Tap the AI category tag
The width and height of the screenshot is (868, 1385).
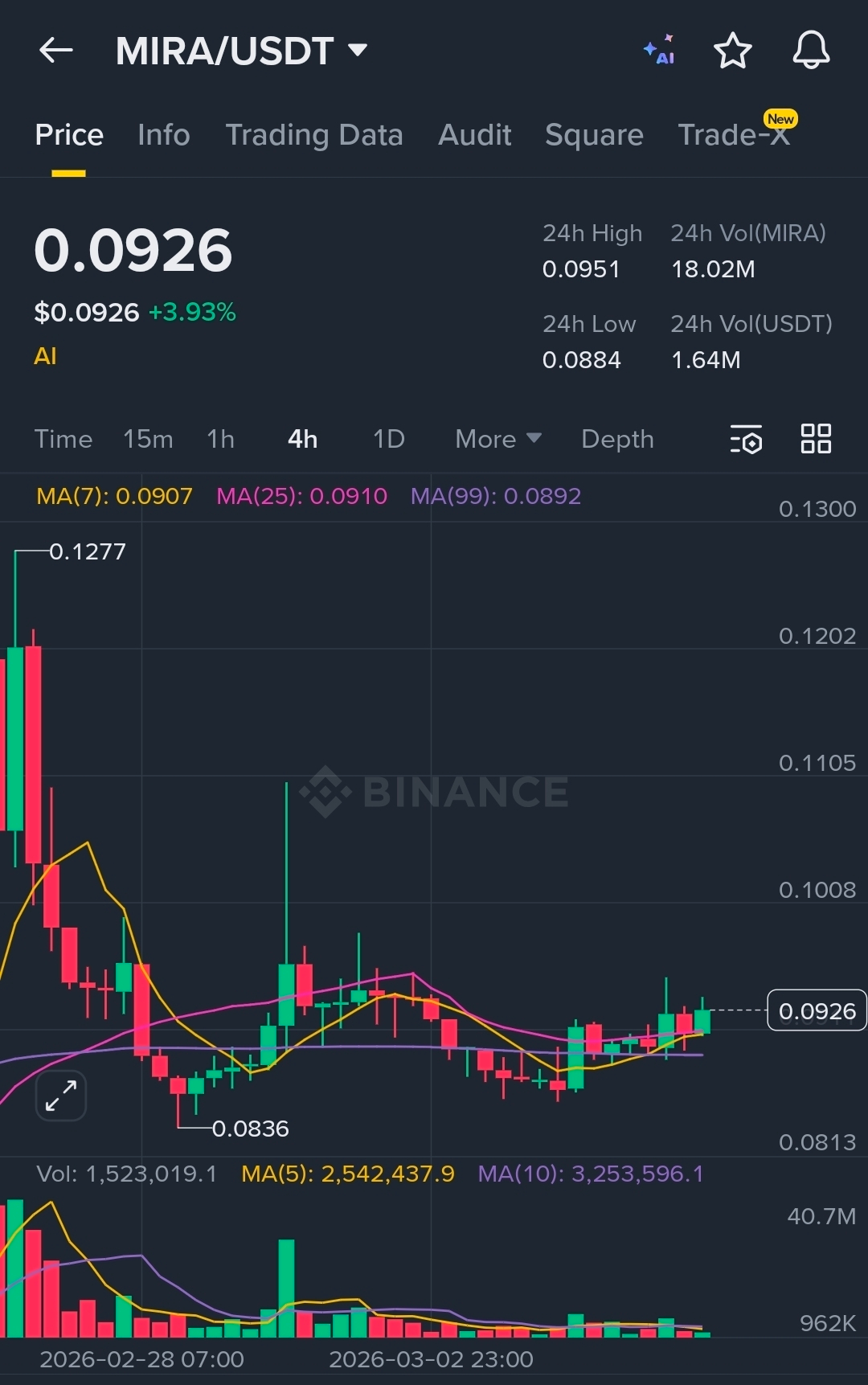click(45, 356)
